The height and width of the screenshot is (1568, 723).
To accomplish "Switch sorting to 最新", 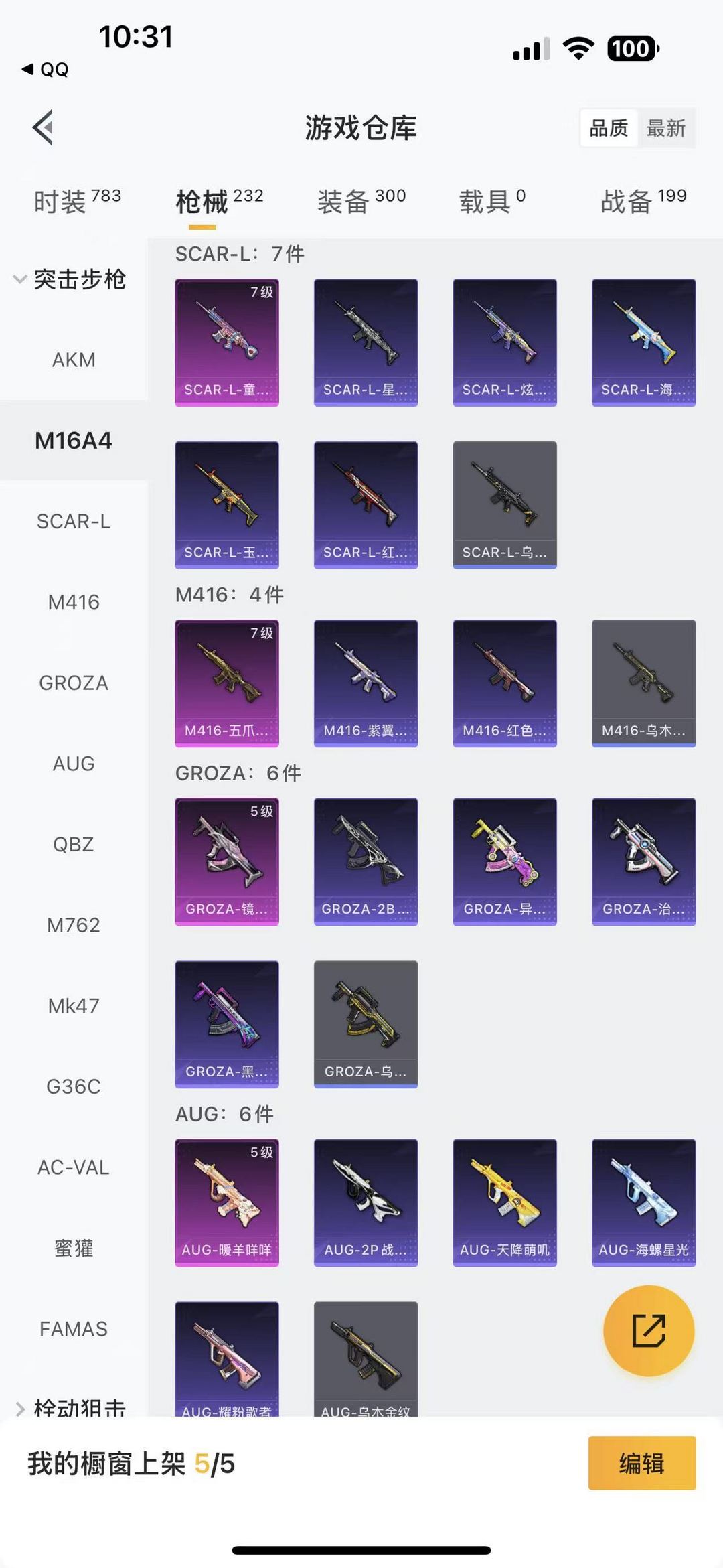I will [666, 128].
